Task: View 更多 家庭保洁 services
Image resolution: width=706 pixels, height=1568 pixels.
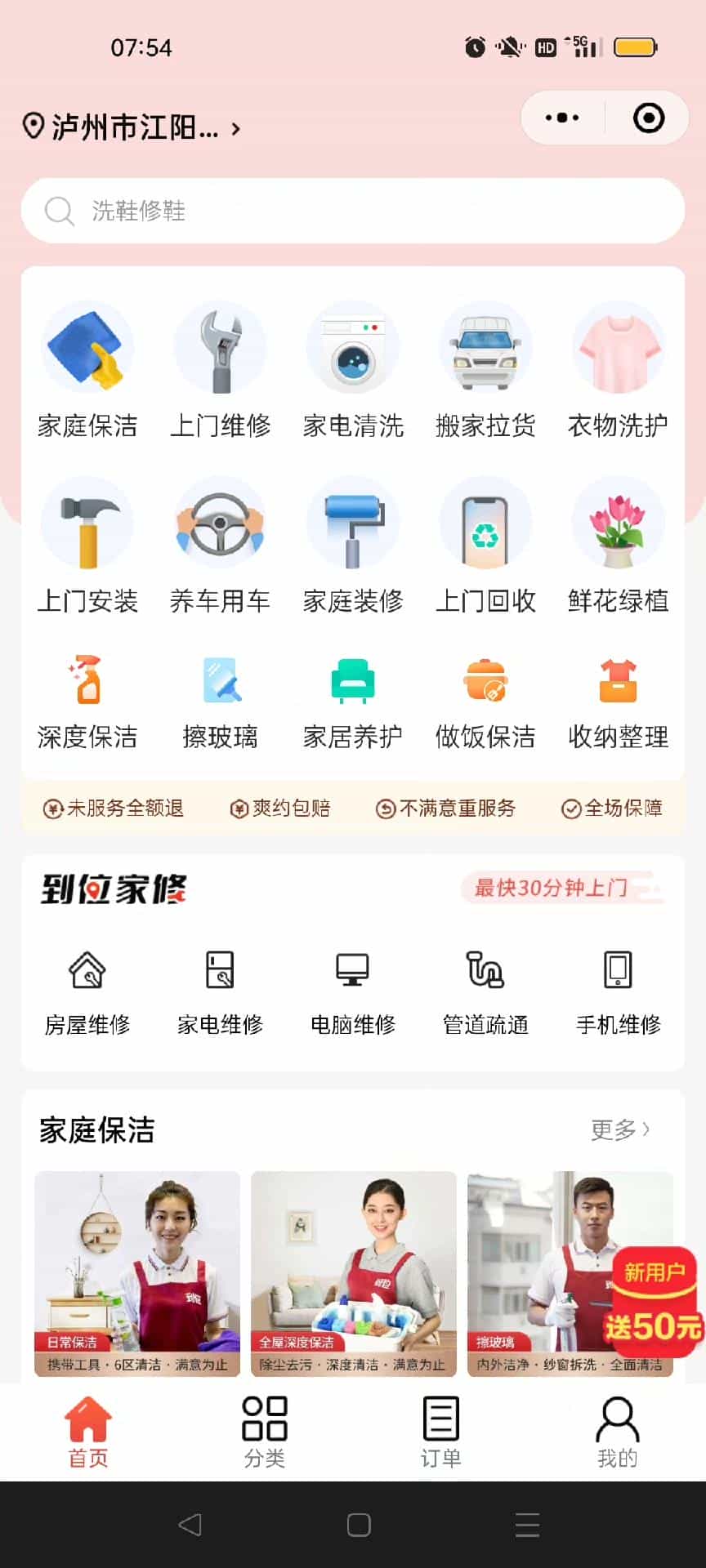Action: pos(619,1129)
